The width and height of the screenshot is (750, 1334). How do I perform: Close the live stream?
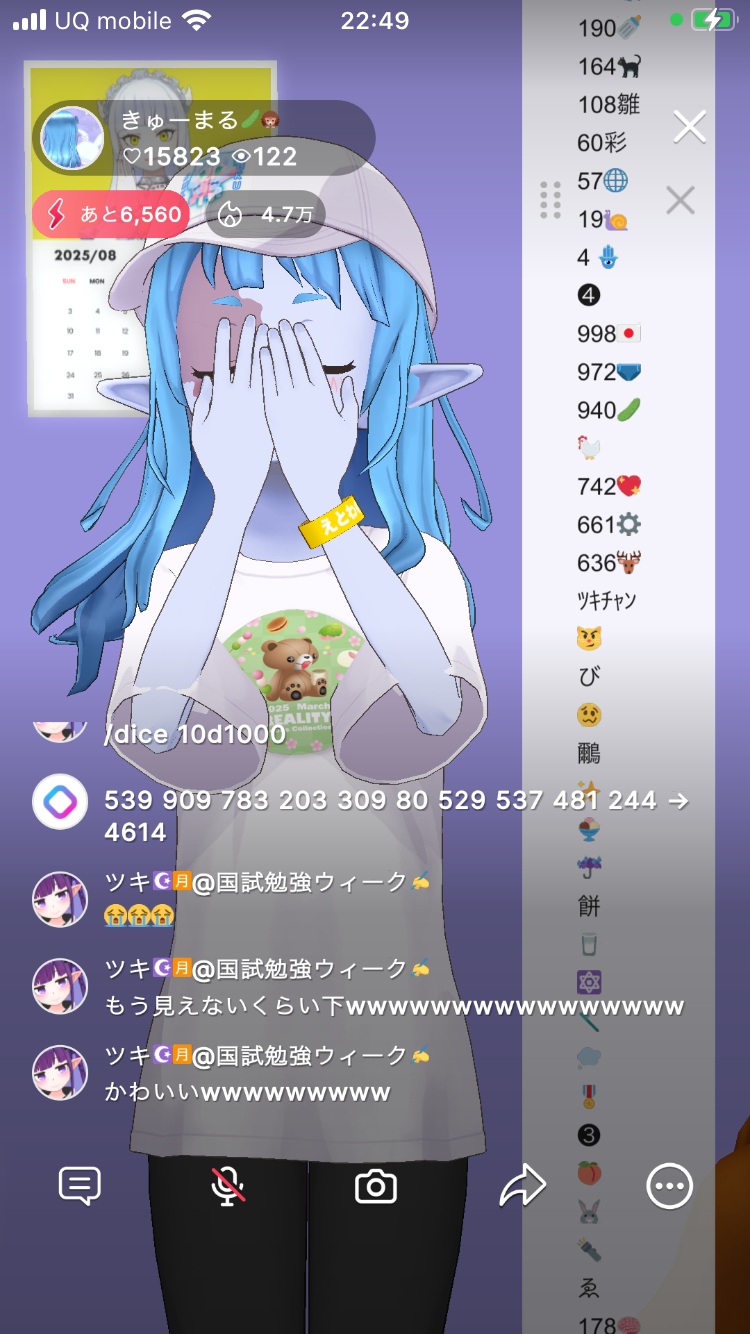point(690,127)
